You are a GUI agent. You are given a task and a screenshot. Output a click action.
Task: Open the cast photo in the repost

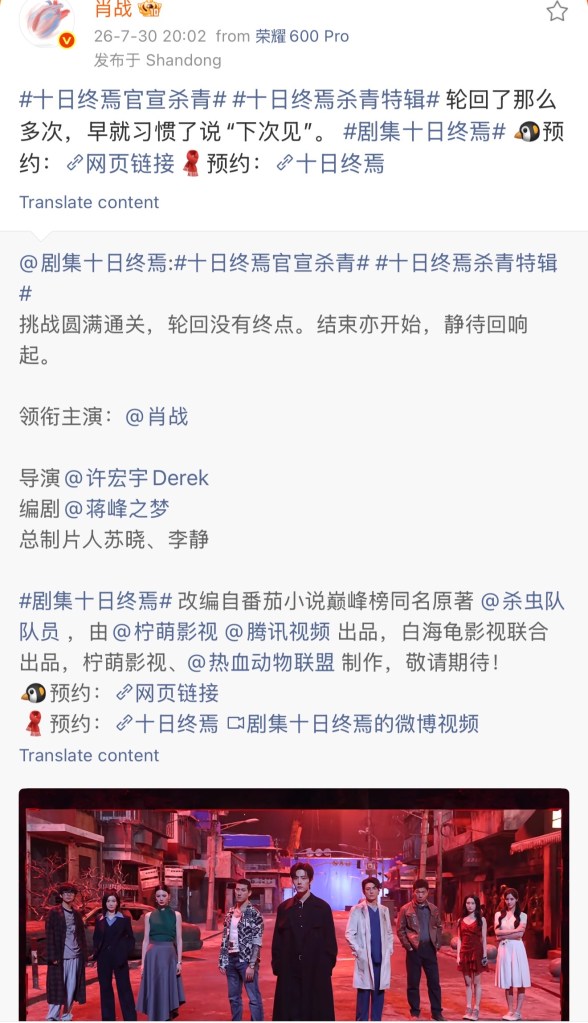pos(294,906)
